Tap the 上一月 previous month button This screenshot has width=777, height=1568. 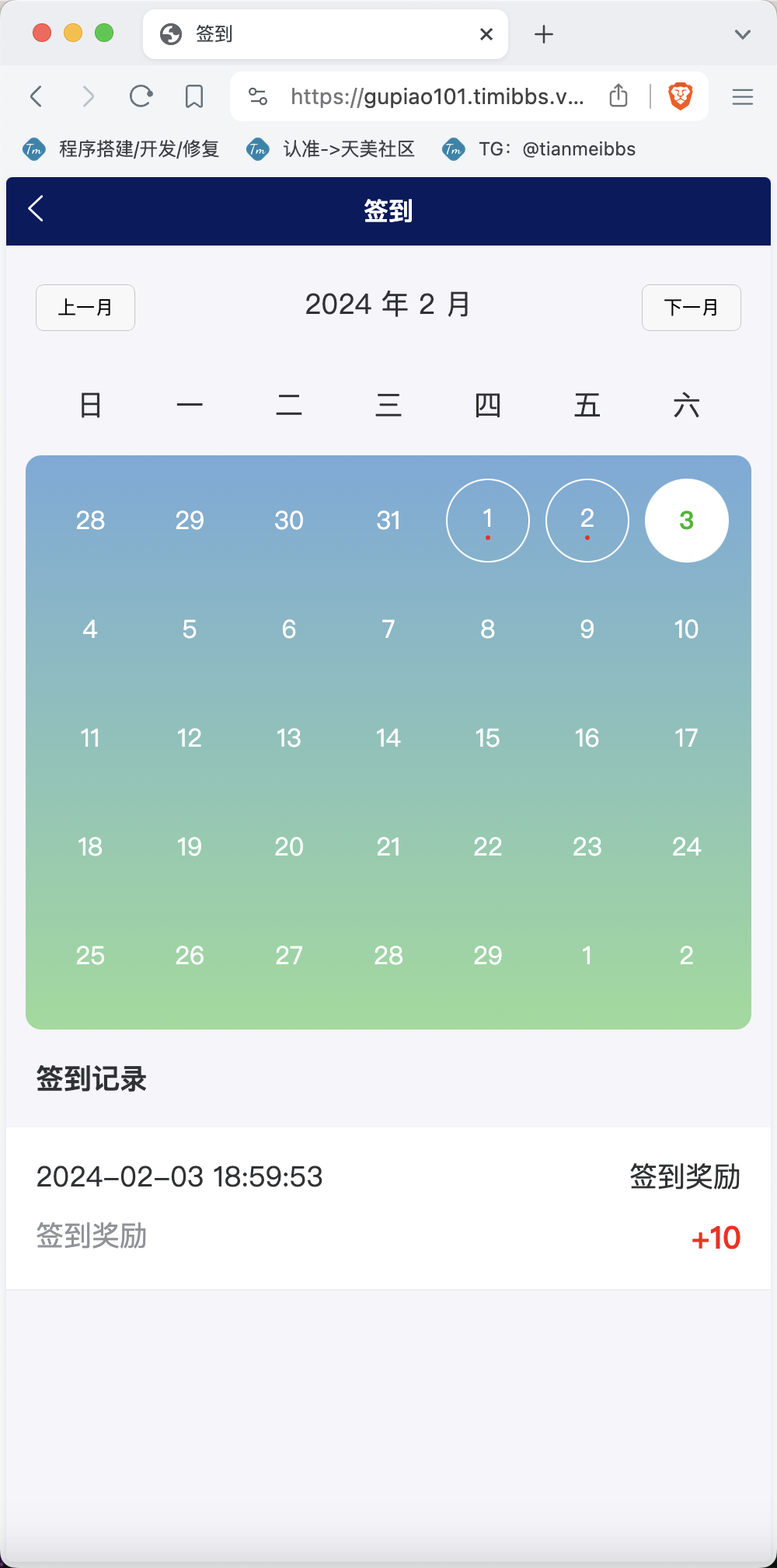point(85,308)
